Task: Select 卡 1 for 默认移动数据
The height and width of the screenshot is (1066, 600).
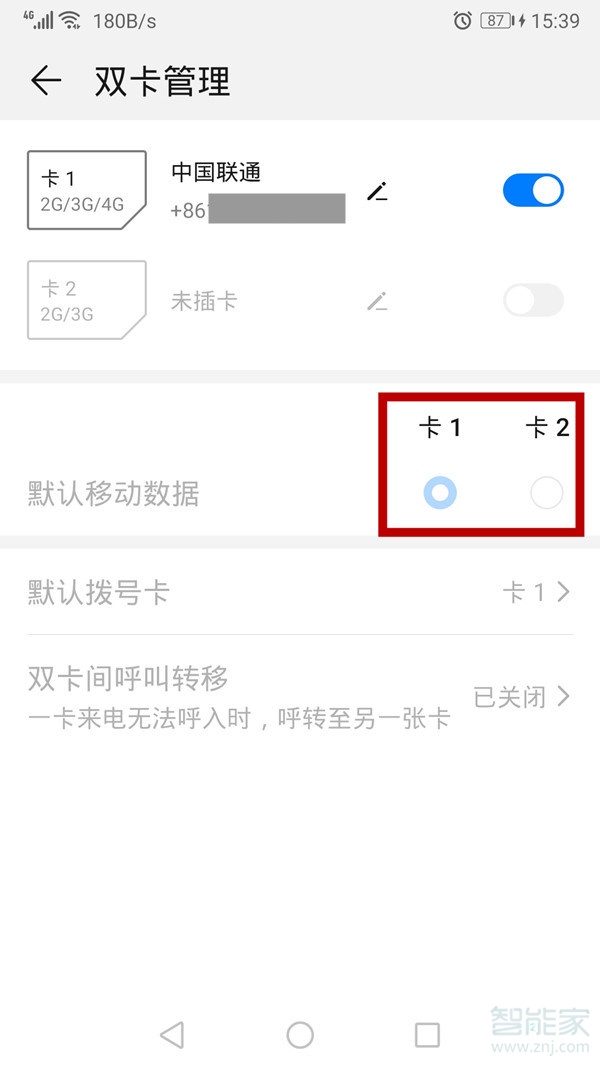Action: pos(440,493)
